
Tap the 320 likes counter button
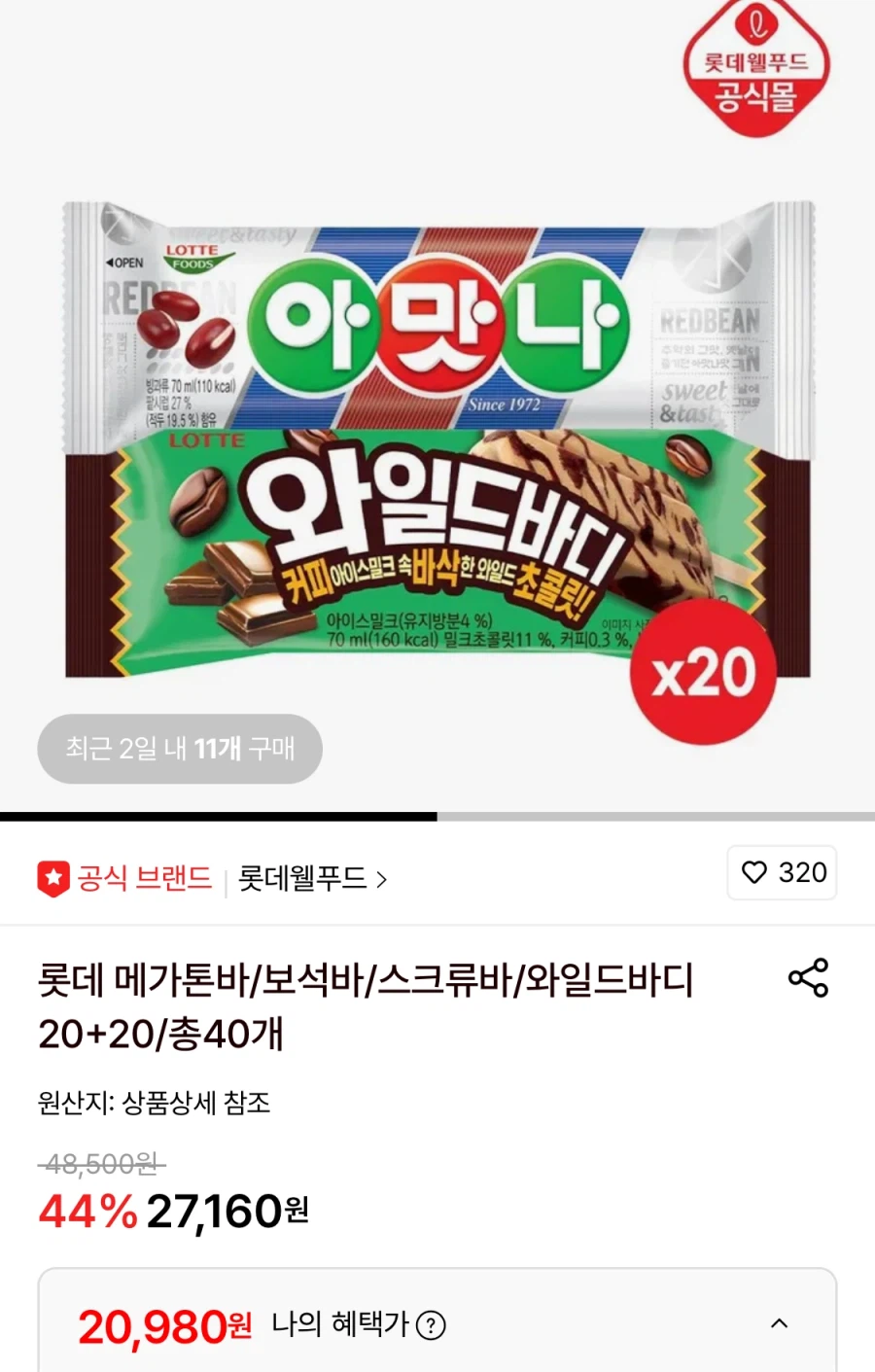[782, 873]
